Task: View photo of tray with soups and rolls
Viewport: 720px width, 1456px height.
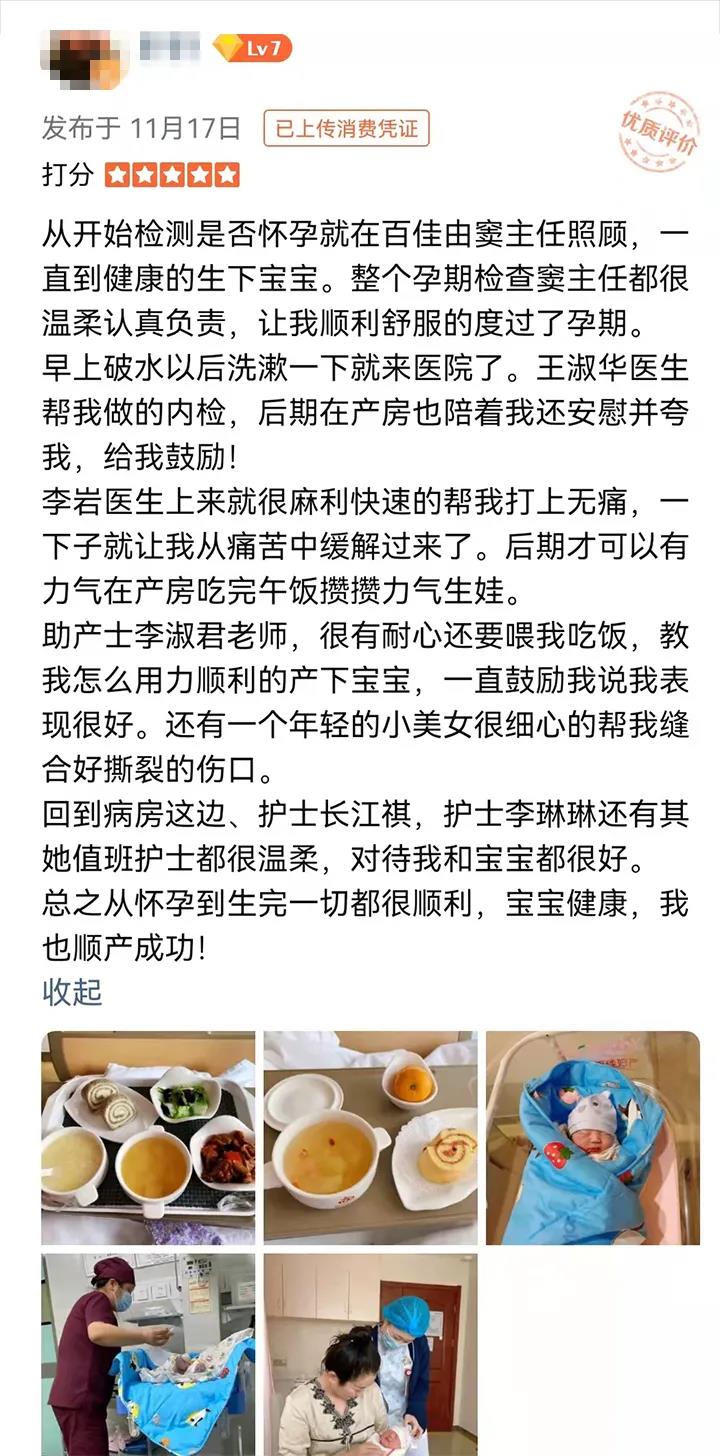Action: click(148, 1137)
